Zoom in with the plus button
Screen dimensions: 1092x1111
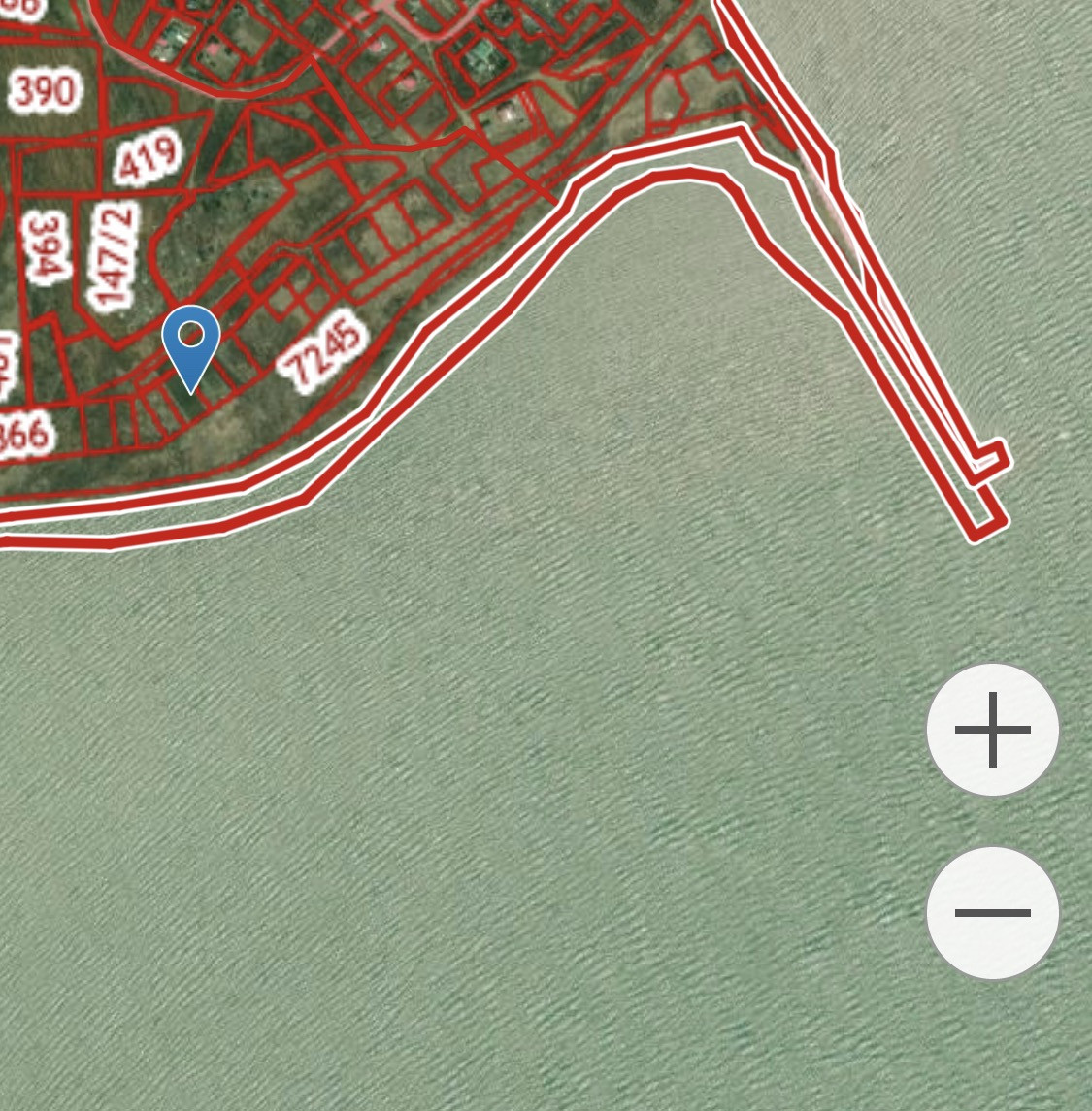[x=992, y=730]
